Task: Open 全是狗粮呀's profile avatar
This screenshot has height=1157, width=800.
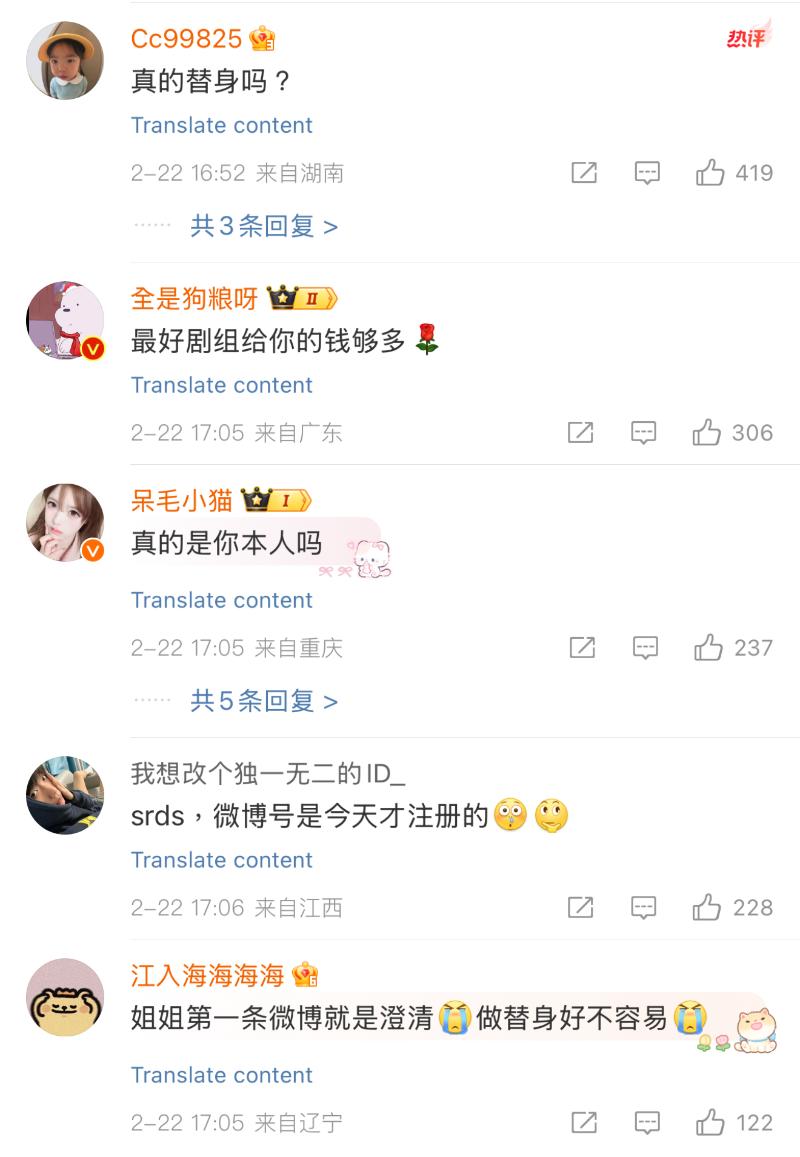Action: pyautogui.click(x=65, y=320)
